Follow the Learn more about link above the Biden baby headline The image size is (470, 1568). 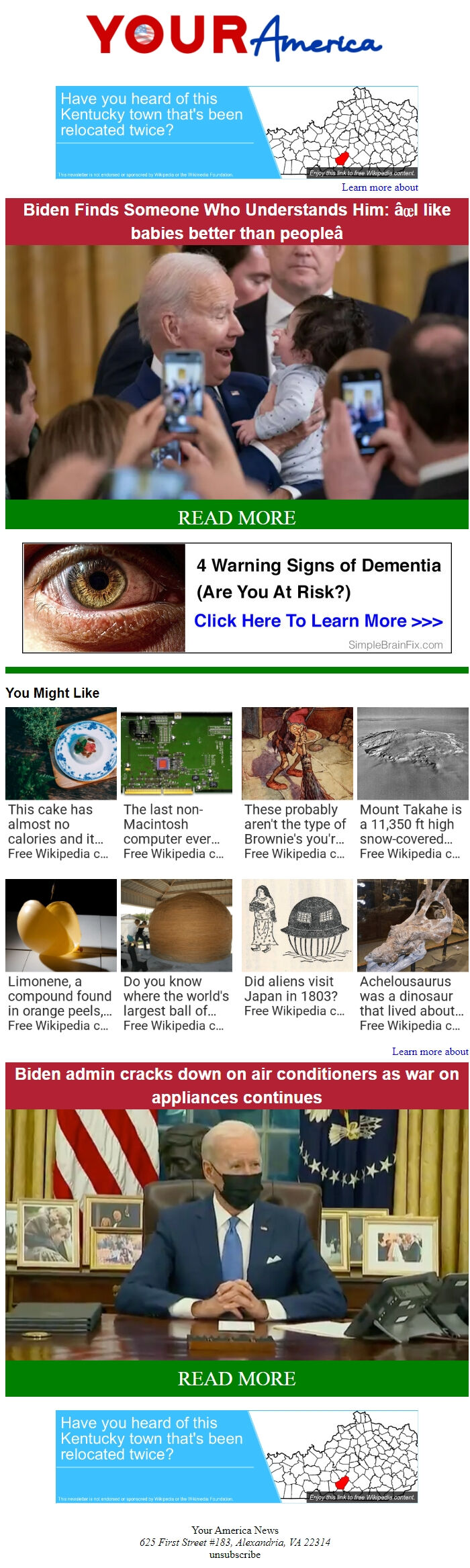coord(379,187)
